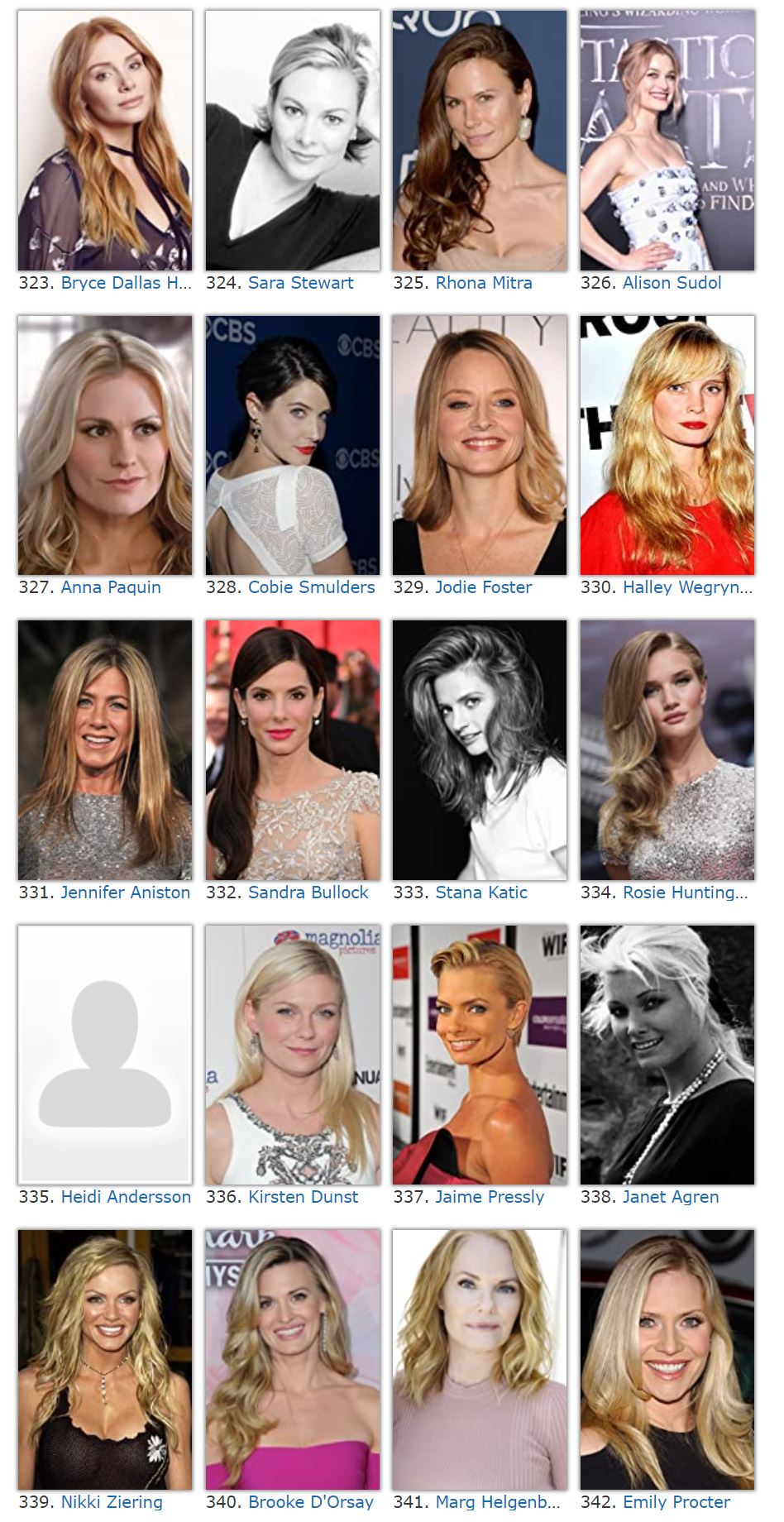Open Sara Stewart's name link
The height and width of the screenshot is (1522, 784).
[300, 283]
